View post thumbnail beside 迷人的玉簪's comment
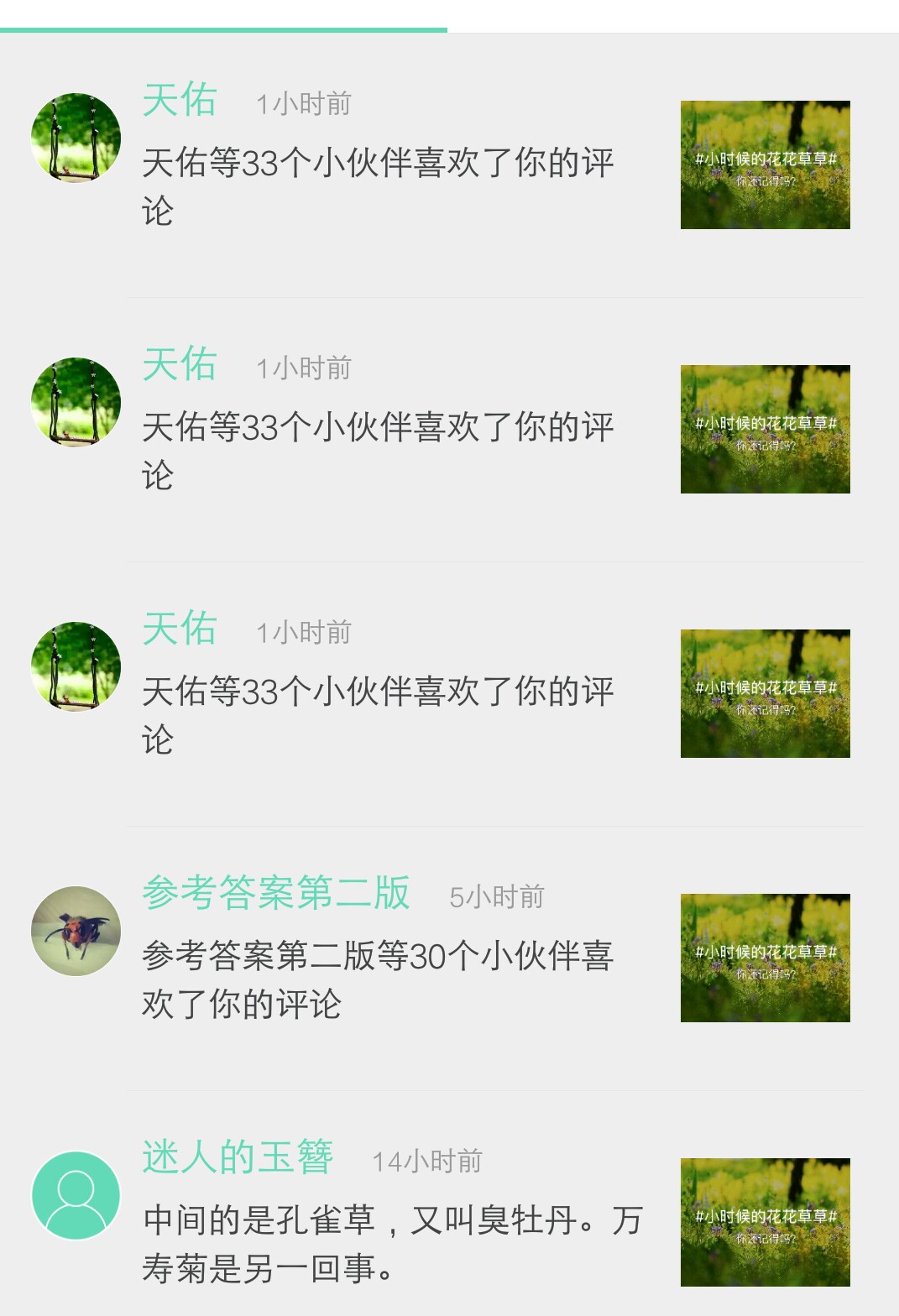The image size is (899, 1316). tap(765, 1222)
